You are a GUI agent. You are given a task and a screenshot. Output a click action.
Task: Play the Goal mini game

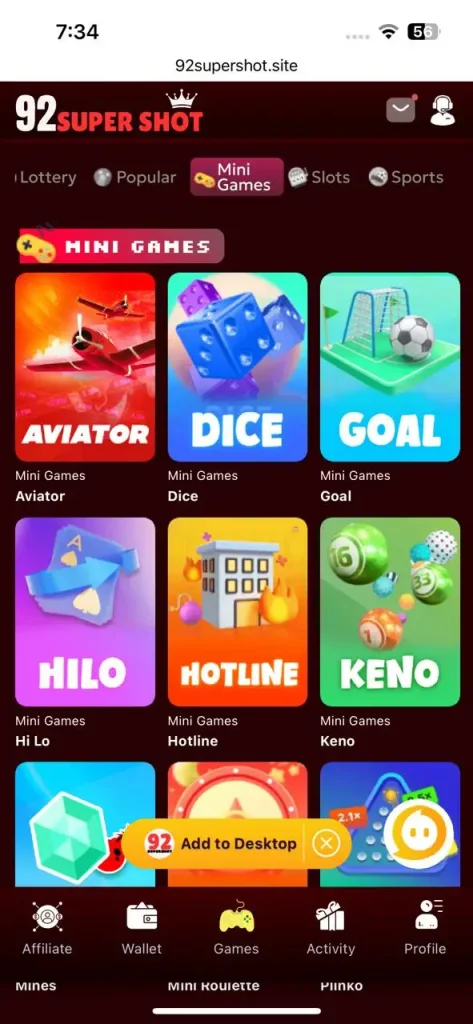pos(390,367)
